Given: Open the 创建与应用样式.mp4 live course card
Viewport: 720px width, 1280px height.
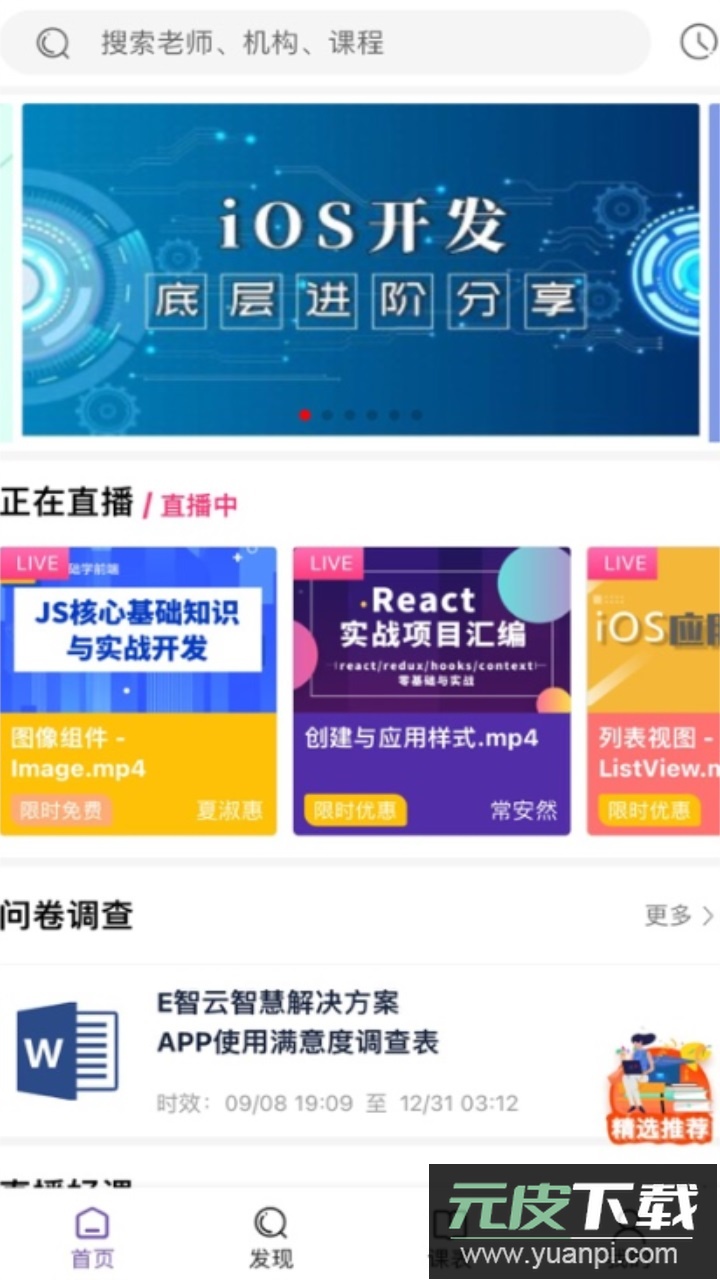Looking at the screenshot, I should click(430, 690).
